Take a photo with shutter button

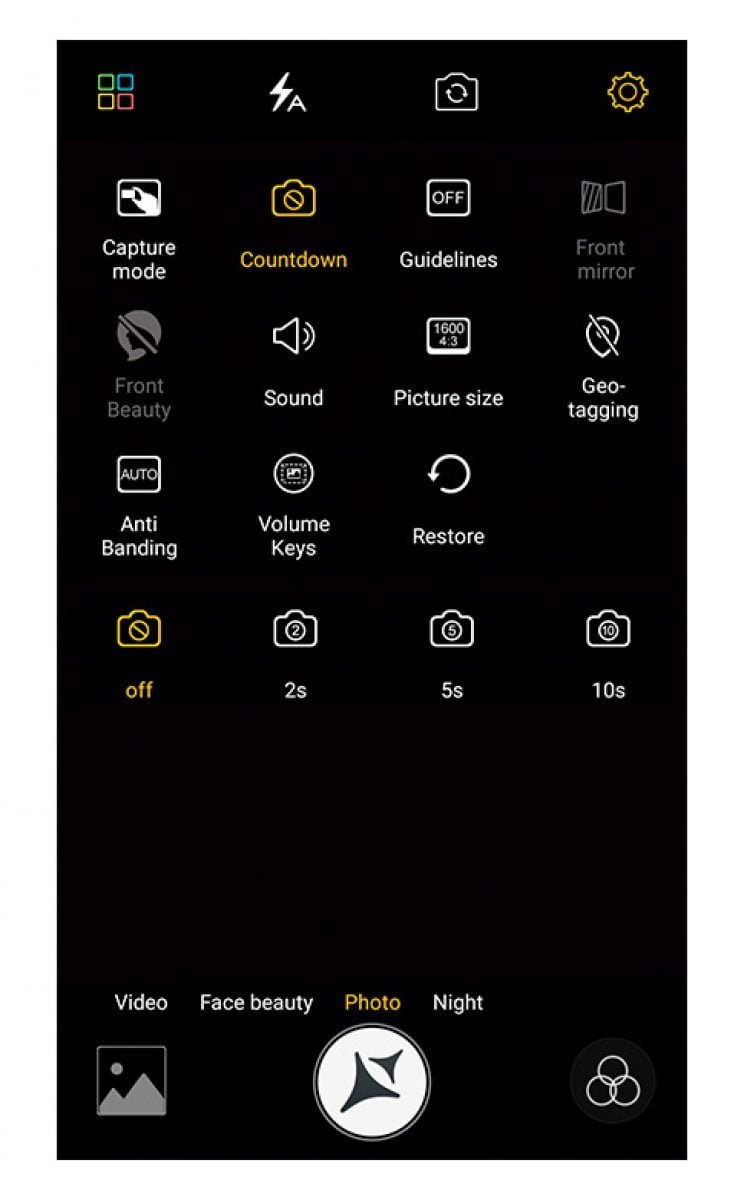(372, 1082)
